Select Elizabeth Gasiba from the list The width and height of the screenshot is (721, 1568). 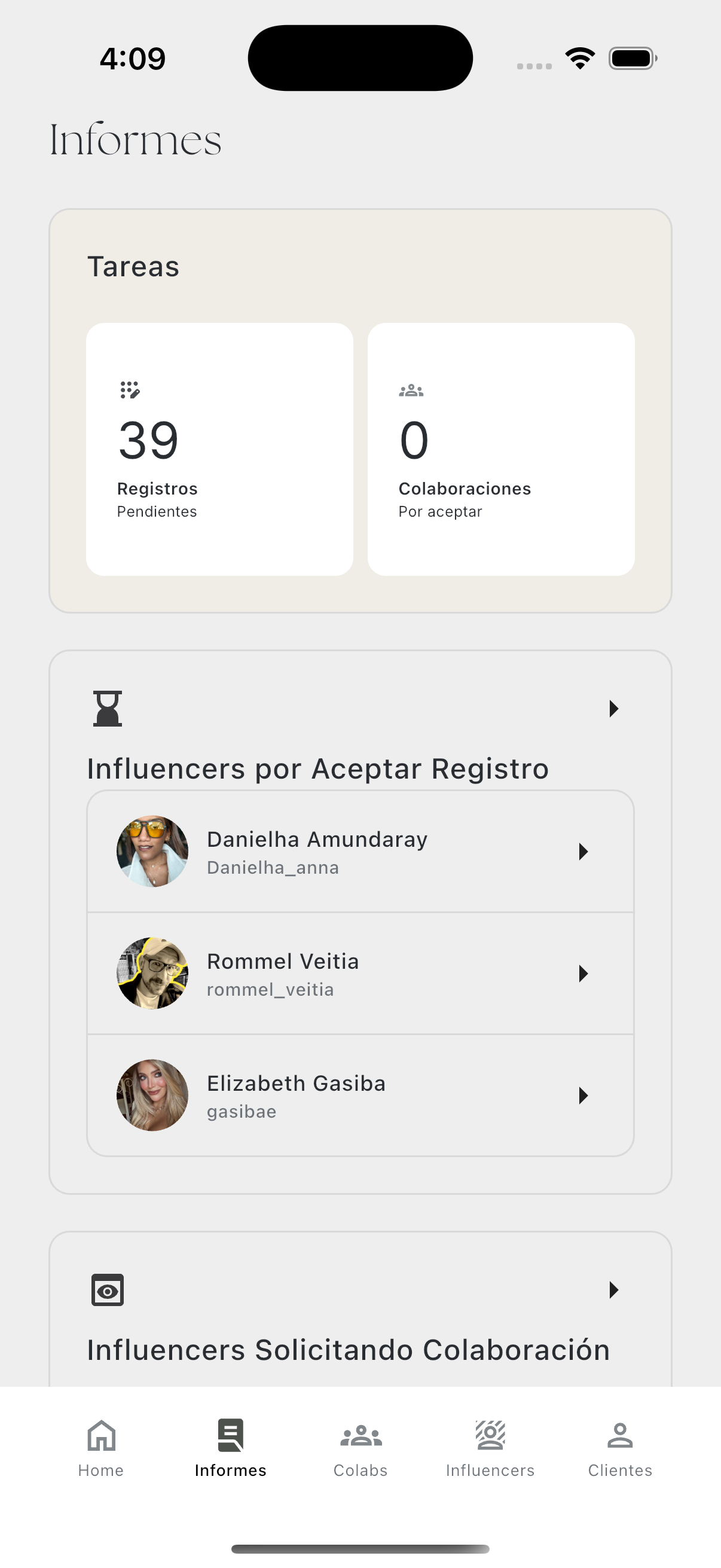(360, 1095)
